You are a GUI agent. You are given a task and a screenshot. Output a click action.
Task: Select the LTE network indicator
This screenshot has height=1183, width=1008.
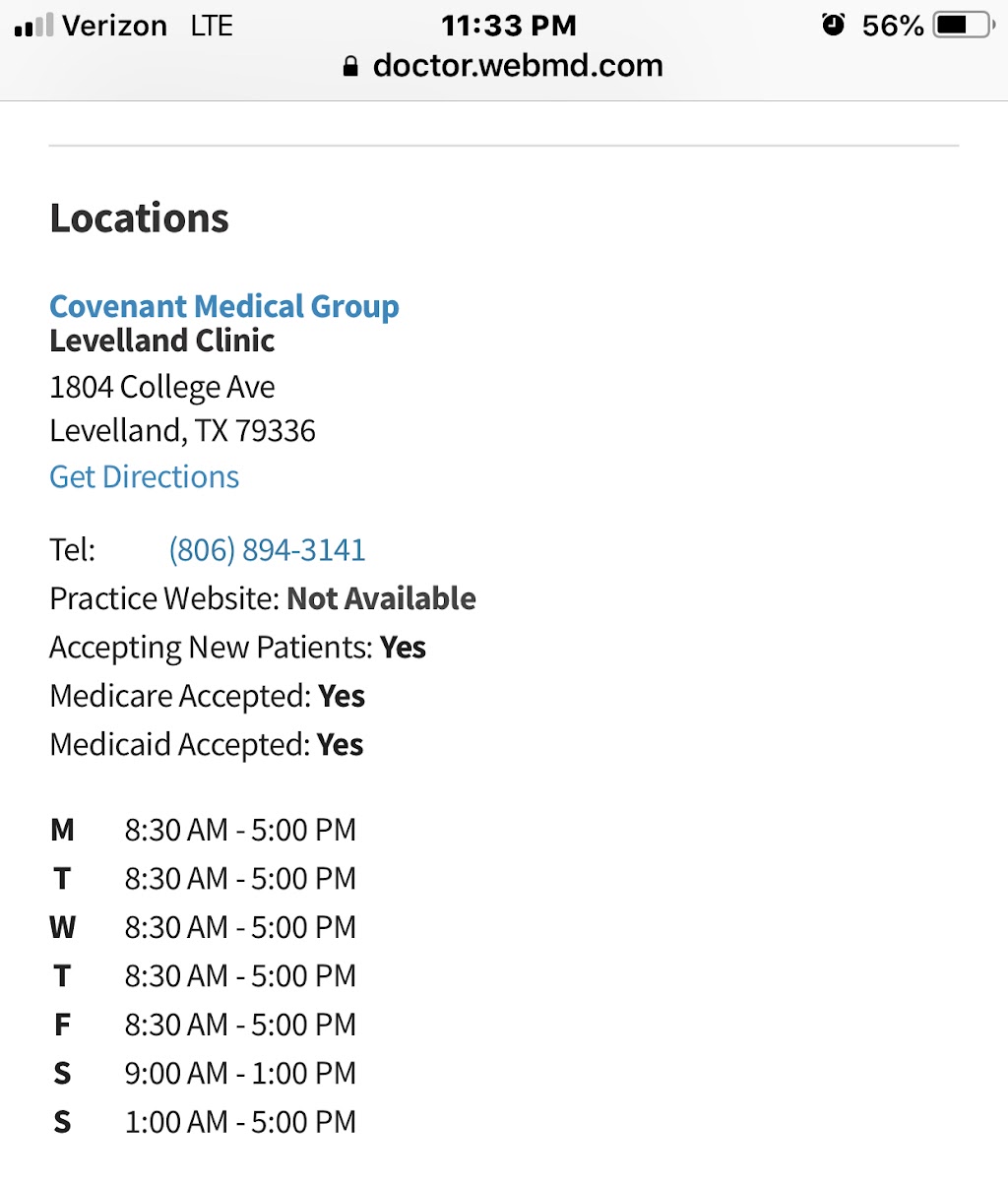click(x=210, y=26)
